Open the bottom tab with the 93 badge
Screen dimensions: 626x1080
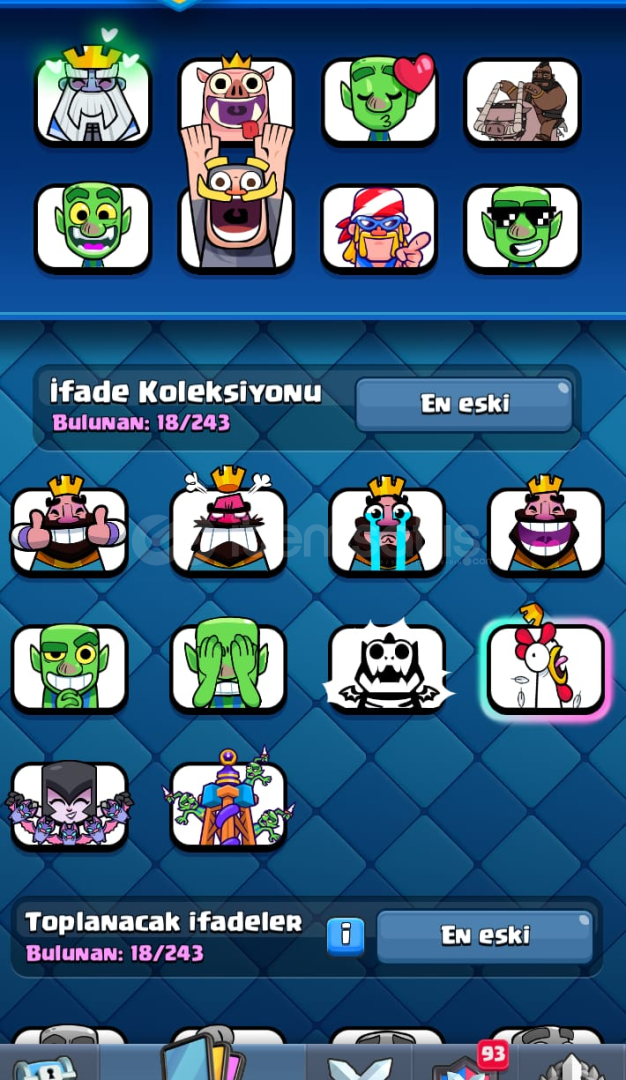pos(466,1062)
